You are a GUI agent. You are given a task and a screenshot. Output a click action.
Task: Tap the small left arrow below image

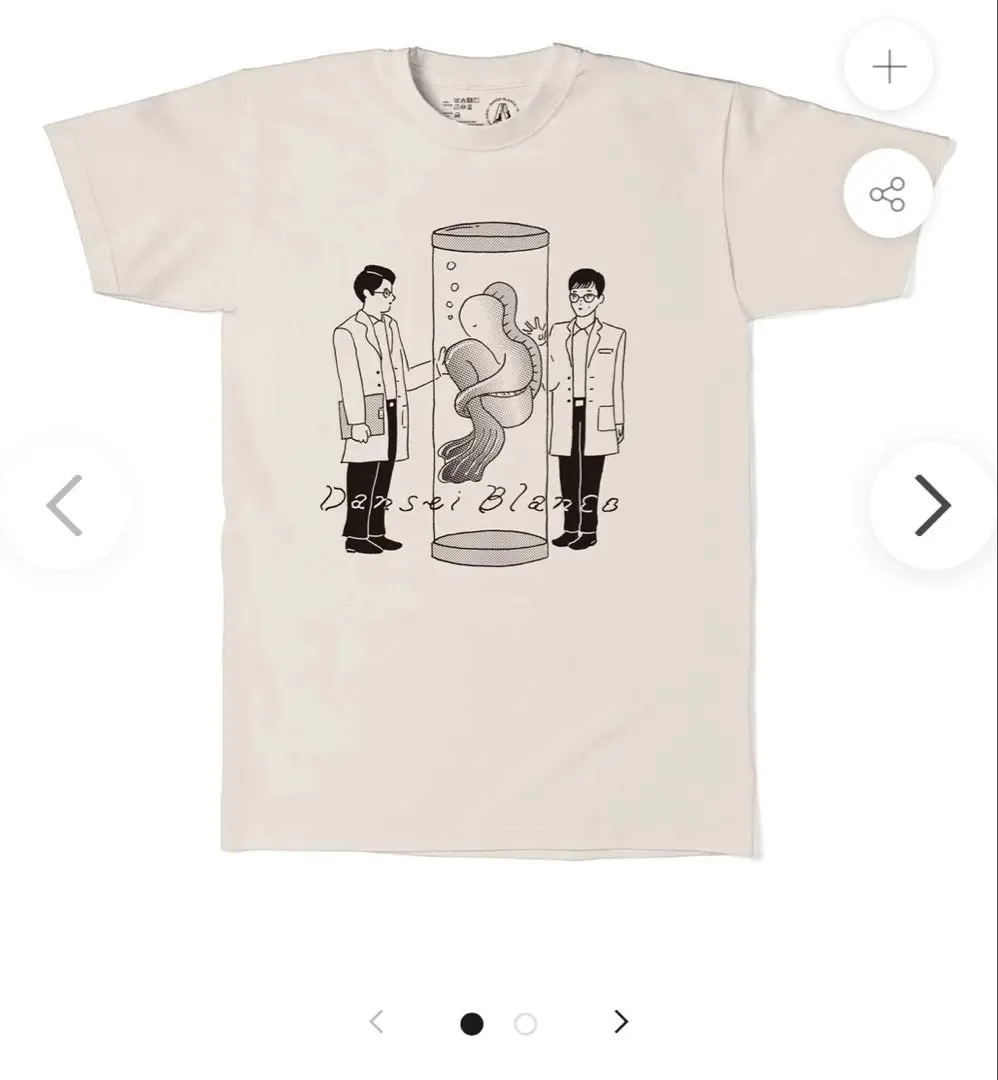(x=377, y=1022)
